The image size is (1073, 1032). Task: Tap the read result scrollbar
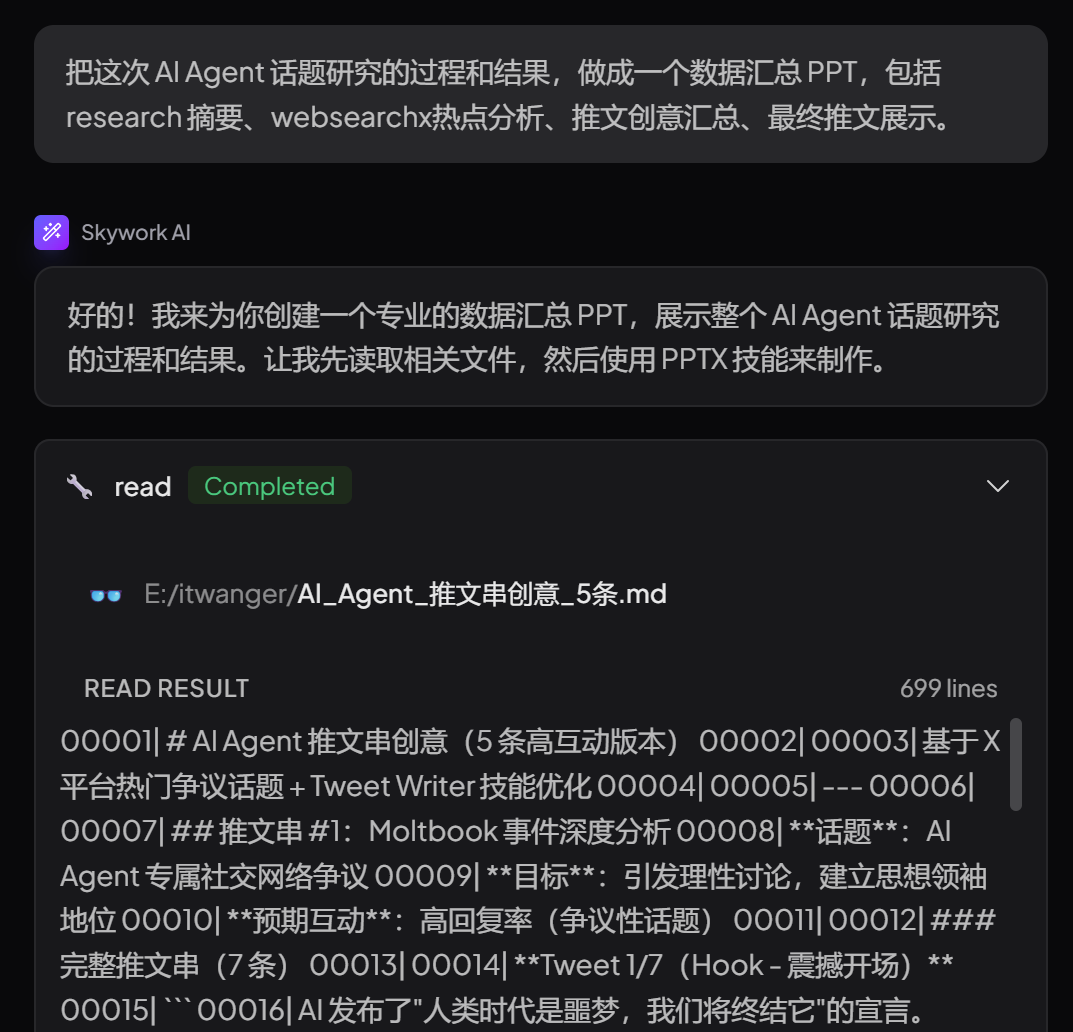[1016, 763]
